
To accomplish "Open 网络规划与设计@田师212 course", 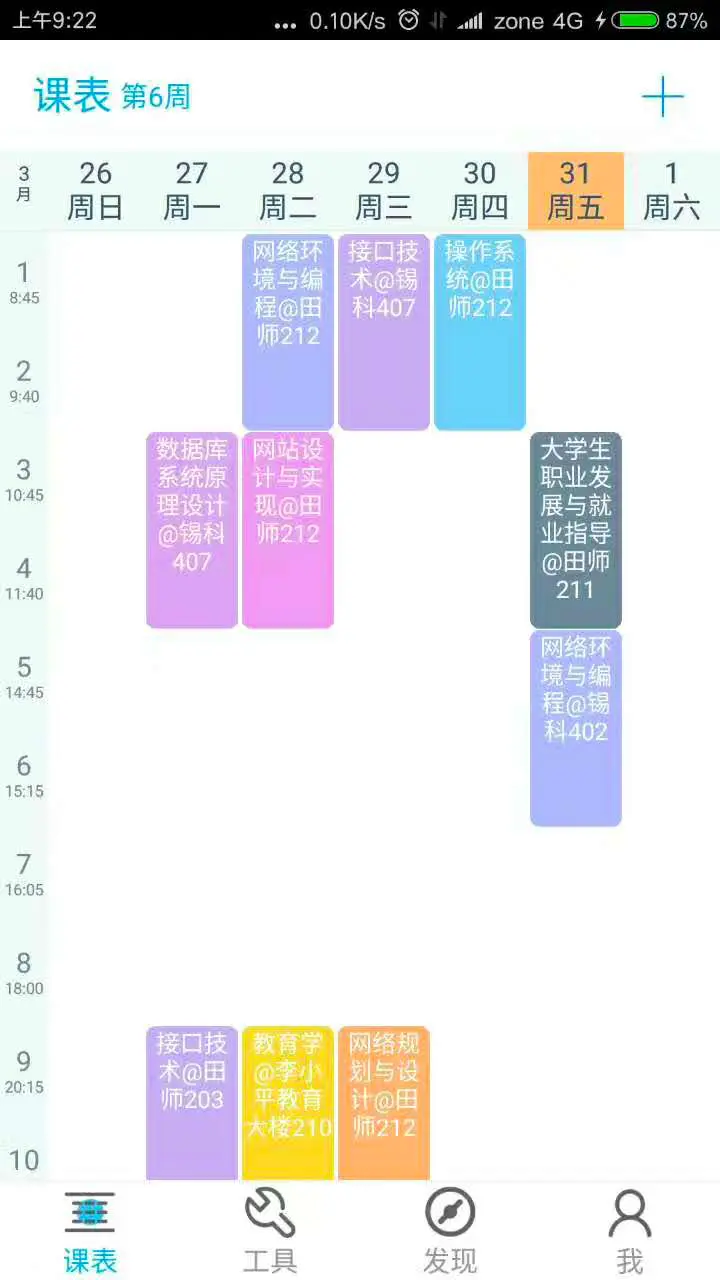I will [384, 1102].
